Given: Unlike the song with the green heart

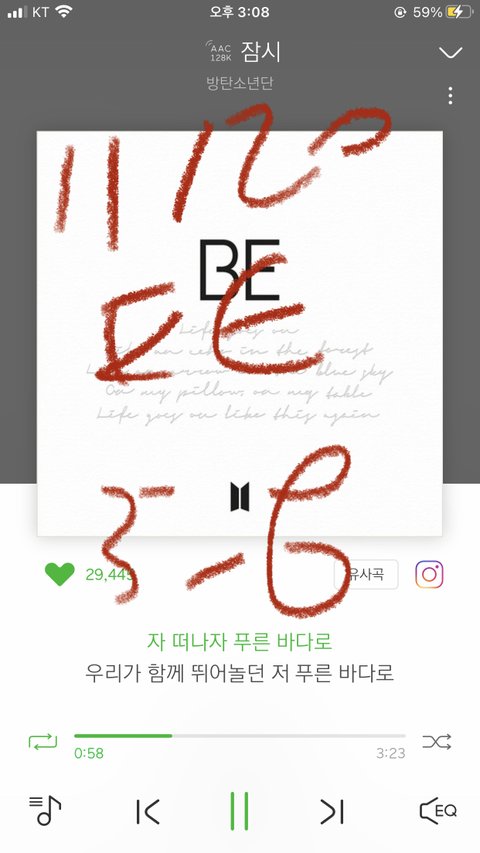Looking at the screenshot, I should click(x=59, y=574).
